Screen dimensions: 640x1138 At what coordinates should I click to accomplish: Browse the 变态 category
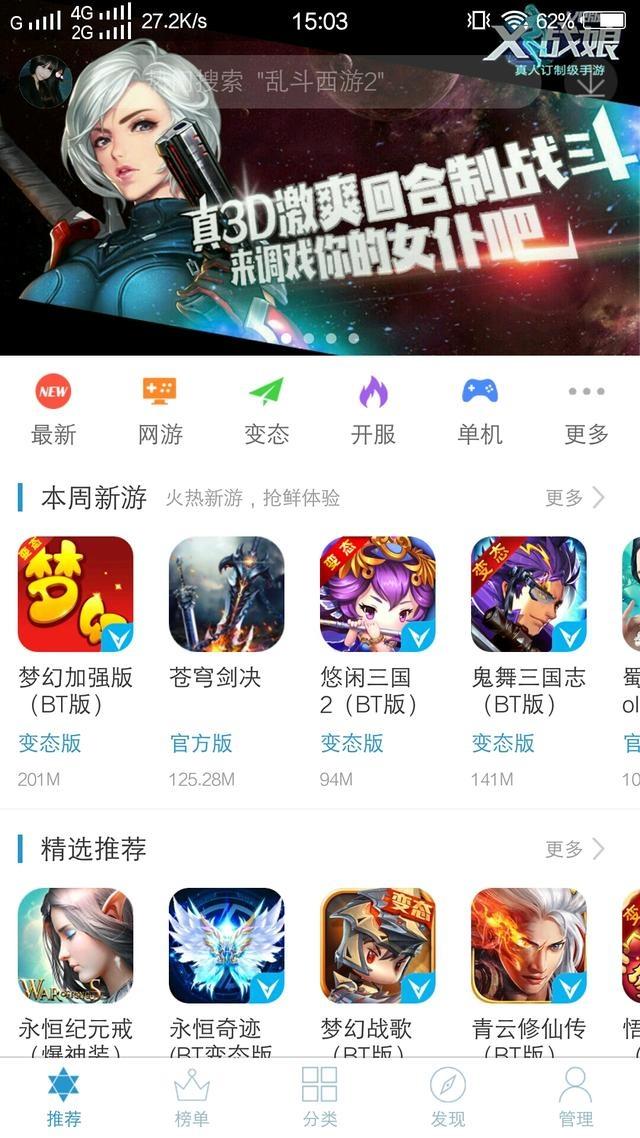pyautogui.click(x=266, y=410)
